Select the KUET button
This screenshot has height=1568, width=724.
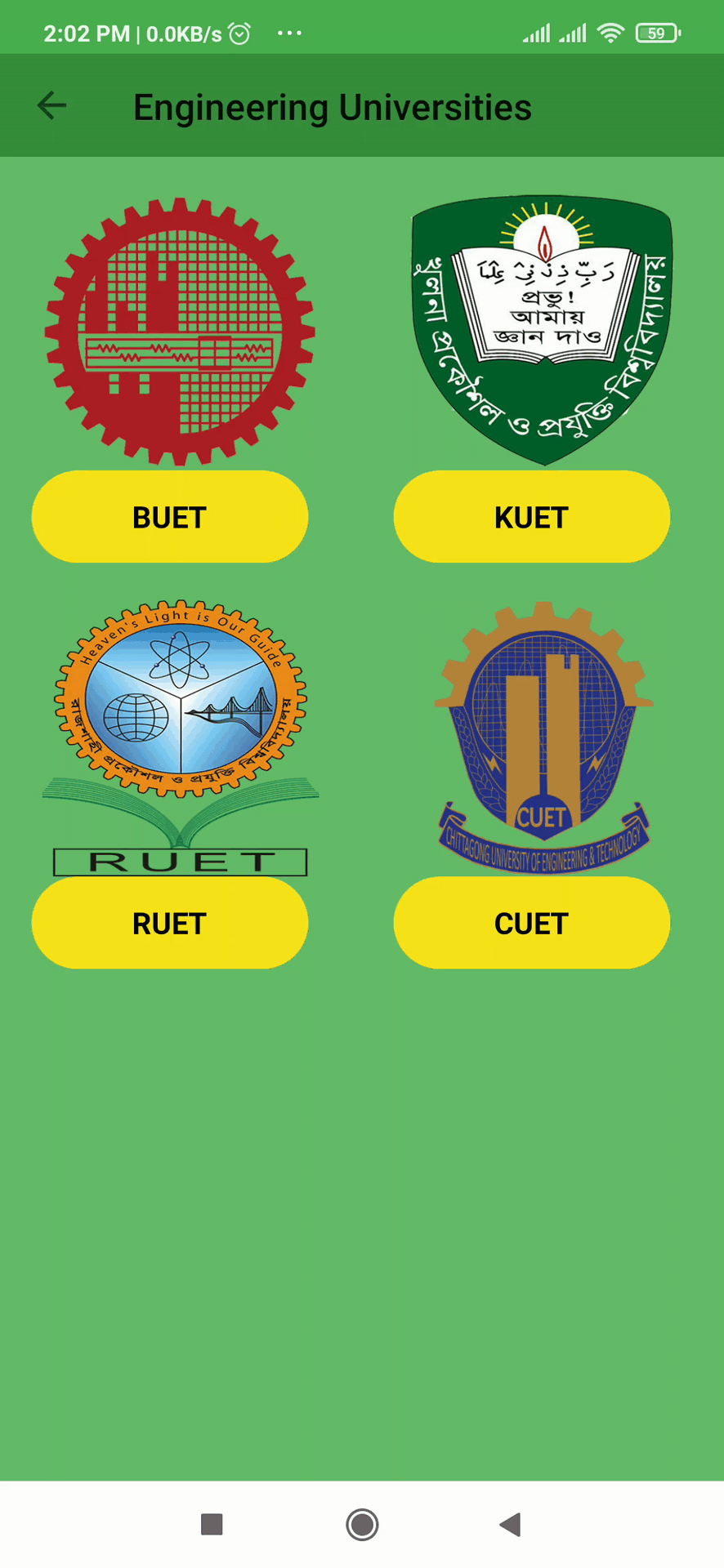click(531, 517)
